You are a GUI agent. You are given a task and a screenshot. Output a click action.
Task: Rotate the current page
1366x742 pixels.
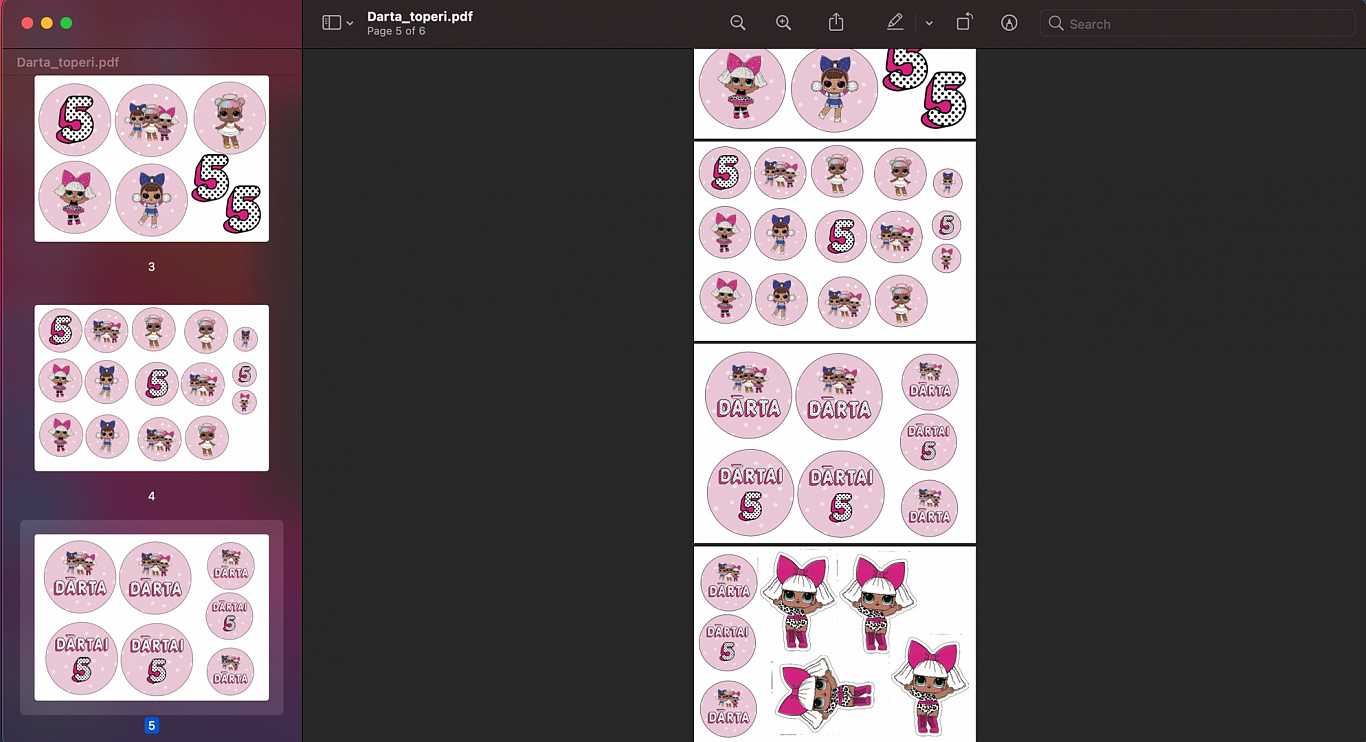964,23
